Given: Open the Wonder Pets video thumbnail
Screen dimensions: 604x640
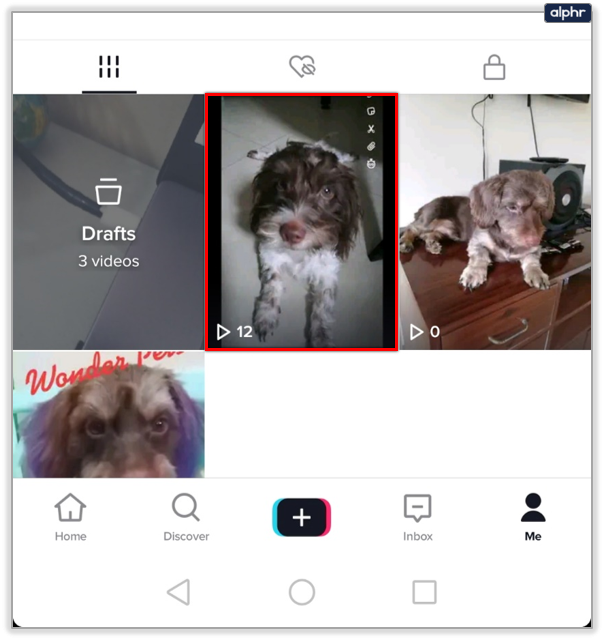Looking at the screenshot, I should pyautogui.click(x=109, y=414).
